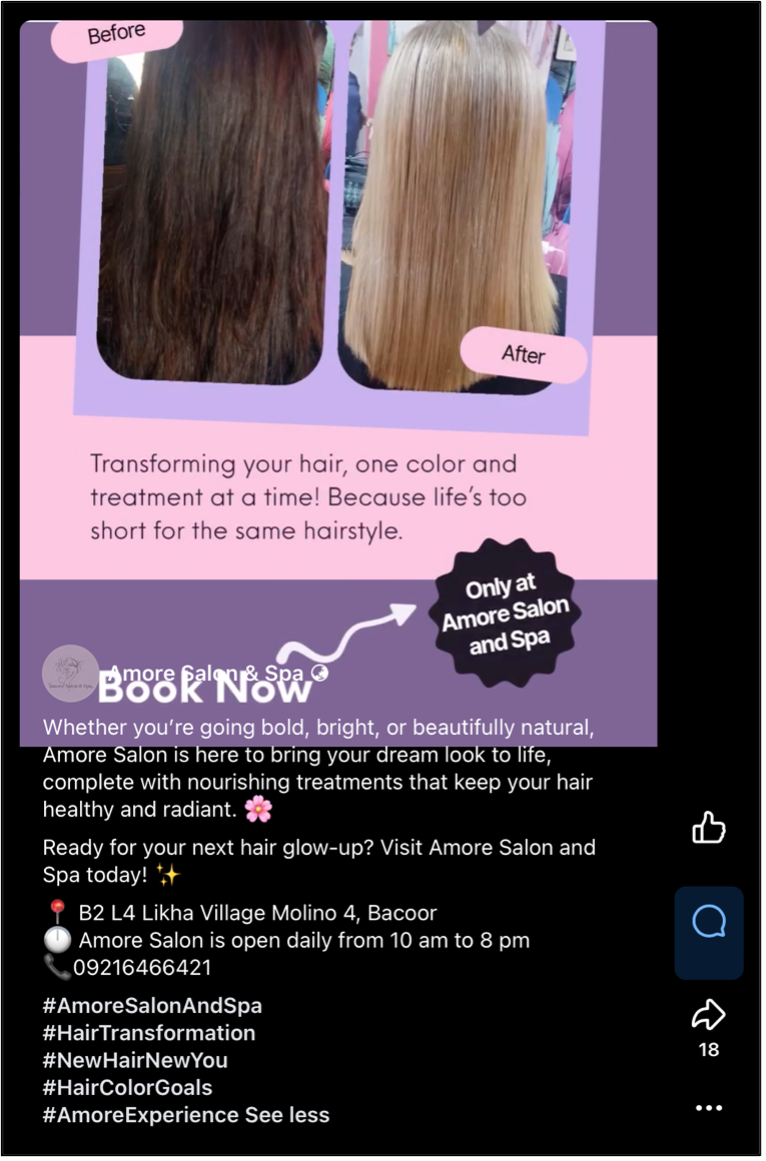Open the #AmoreExperience hashtag
Screen dimensions: 766x1161
pos(140,1114)
